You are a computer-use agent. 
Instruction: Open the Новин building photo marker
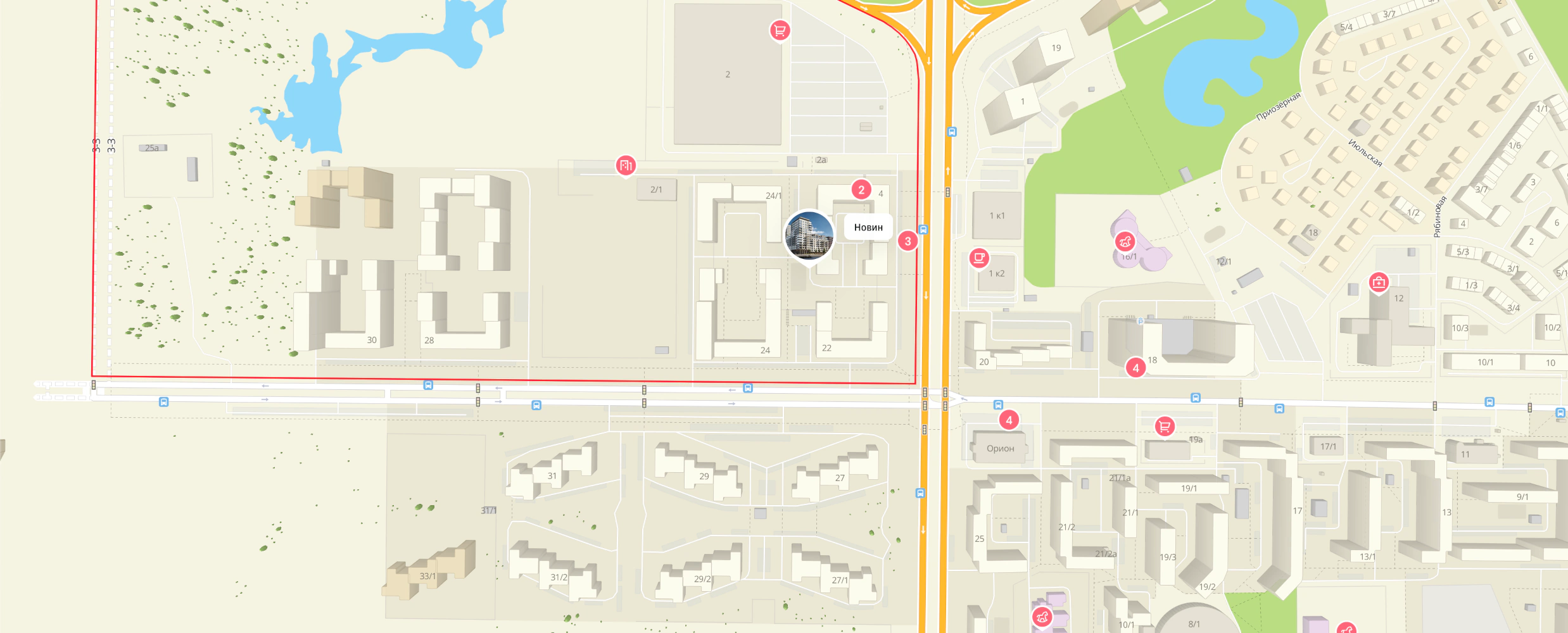pos(809,235)
